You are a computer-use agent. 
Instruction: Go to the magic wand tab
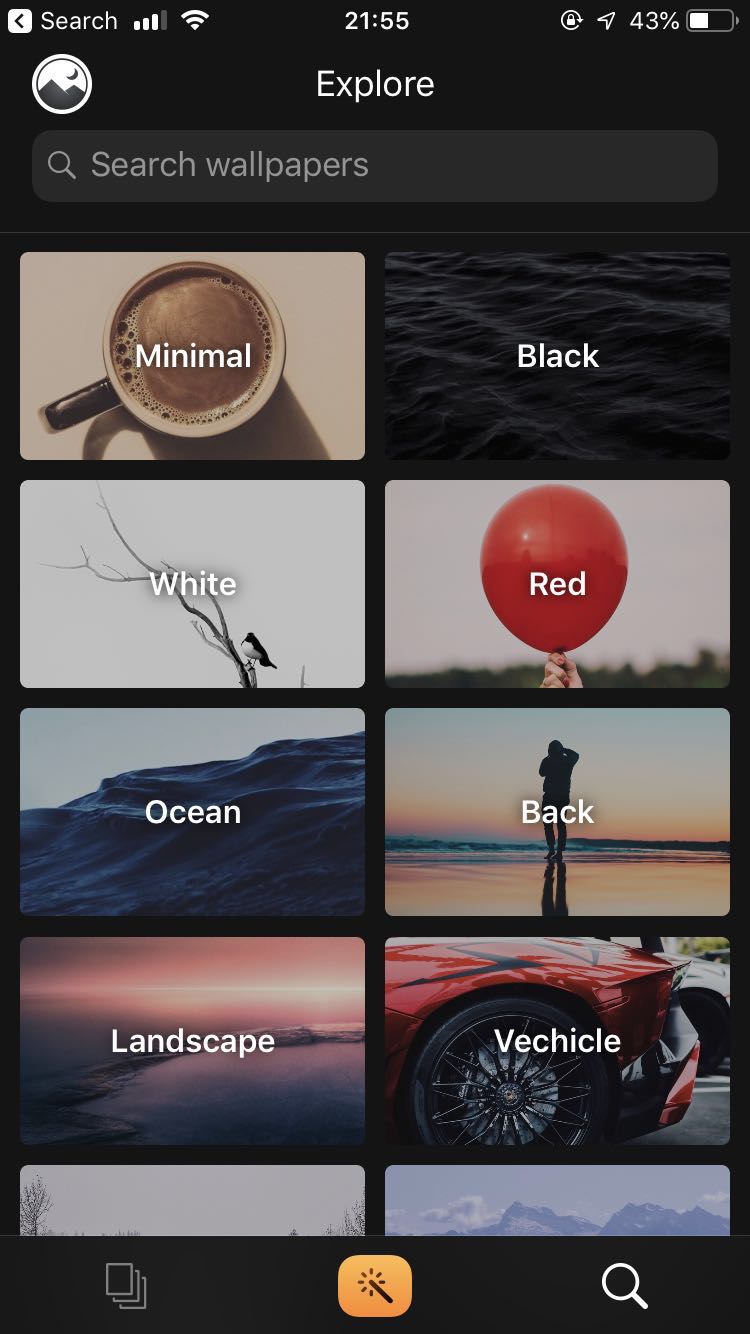(375, 1286)
